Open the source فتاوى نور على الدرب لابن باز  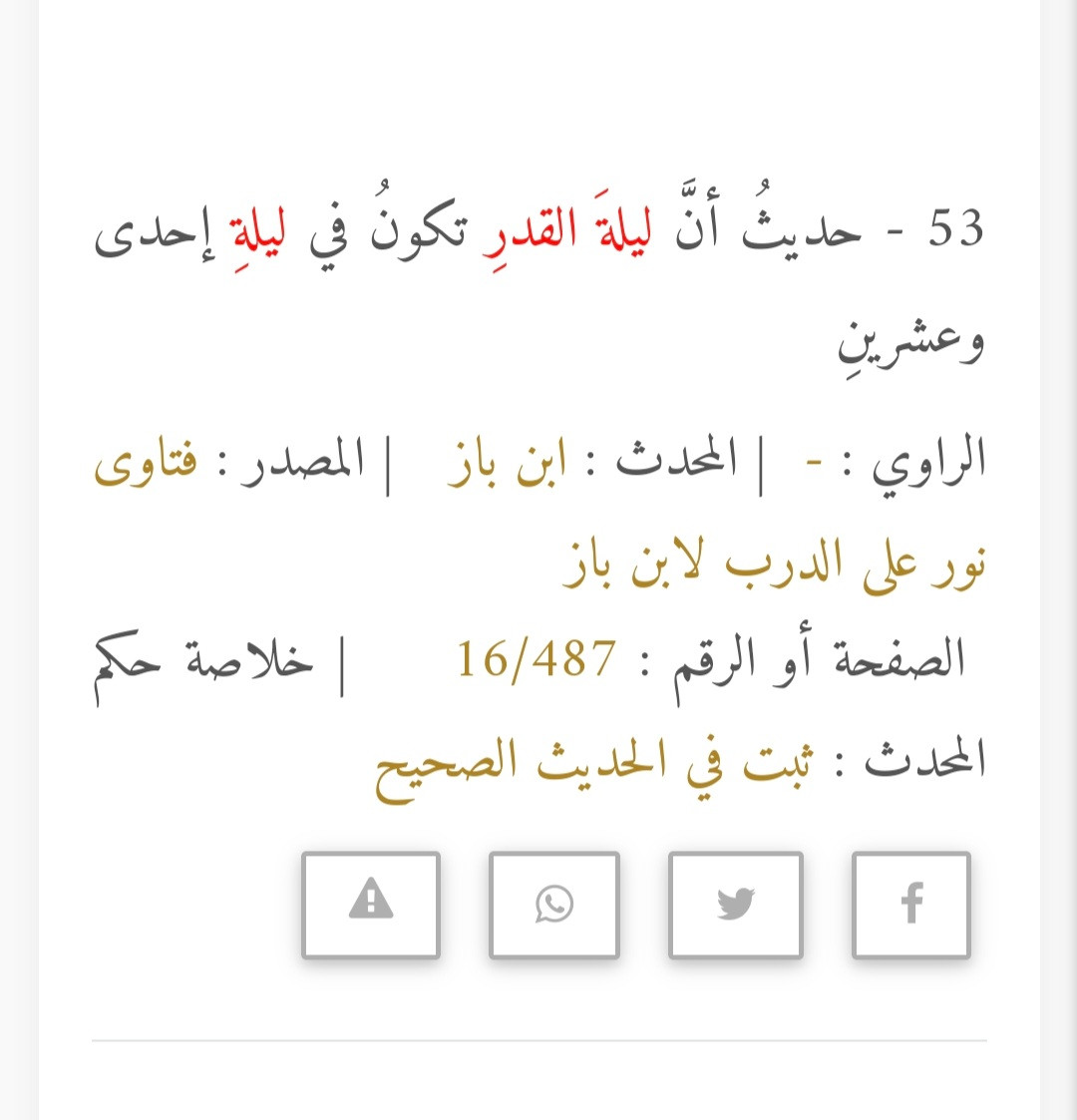point(774,567)
